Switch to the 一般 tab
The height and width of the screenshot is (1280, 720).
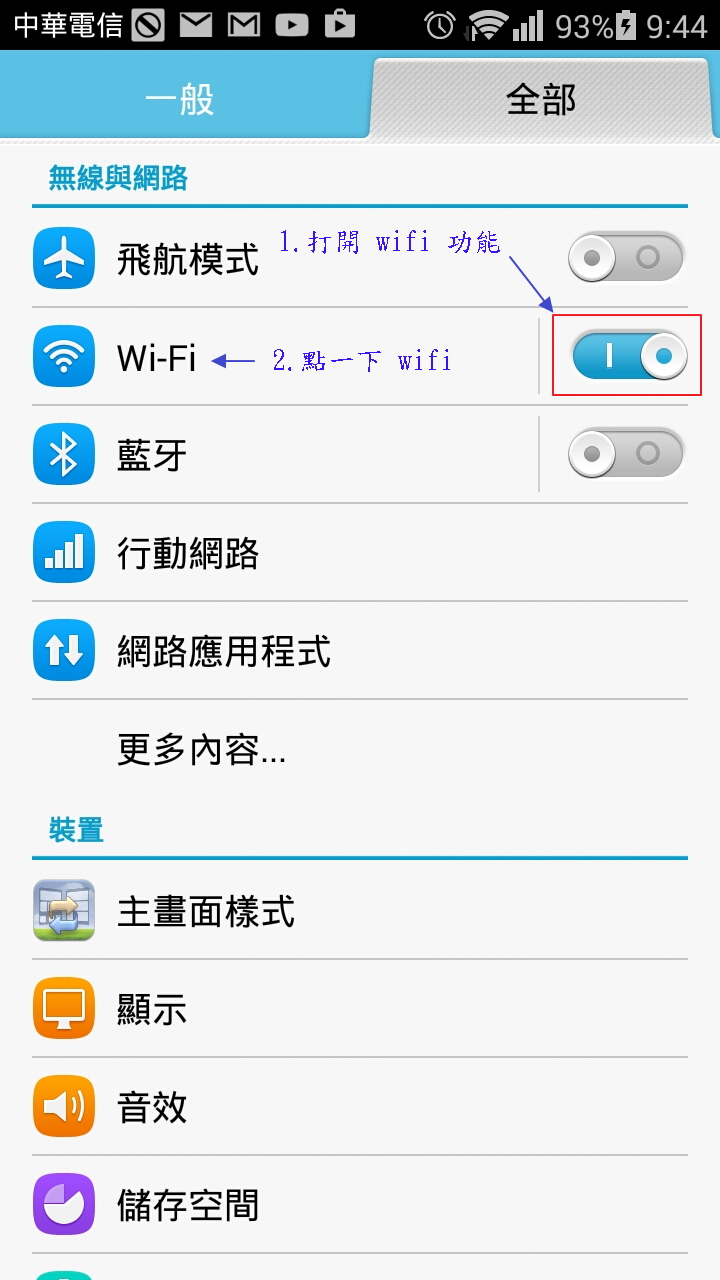click(x=180, y=98)
